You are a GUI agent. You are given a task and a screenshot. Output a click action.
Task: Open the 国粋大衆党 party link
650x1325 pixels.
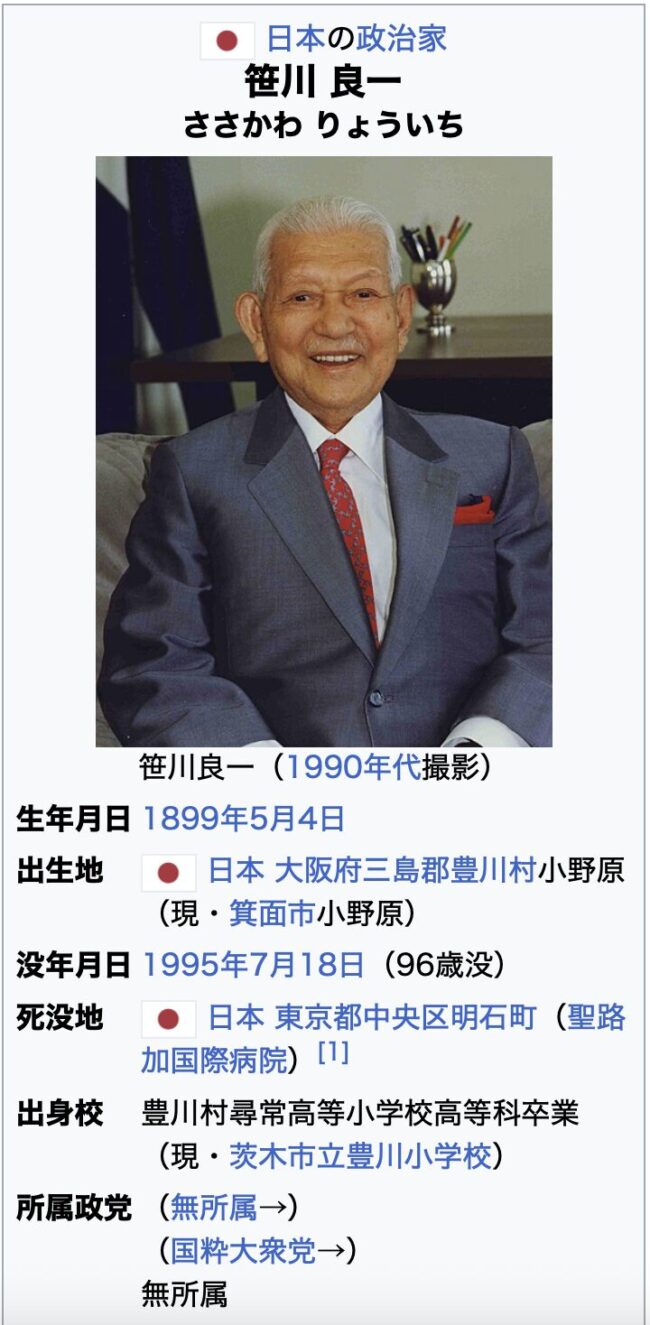243,1250
